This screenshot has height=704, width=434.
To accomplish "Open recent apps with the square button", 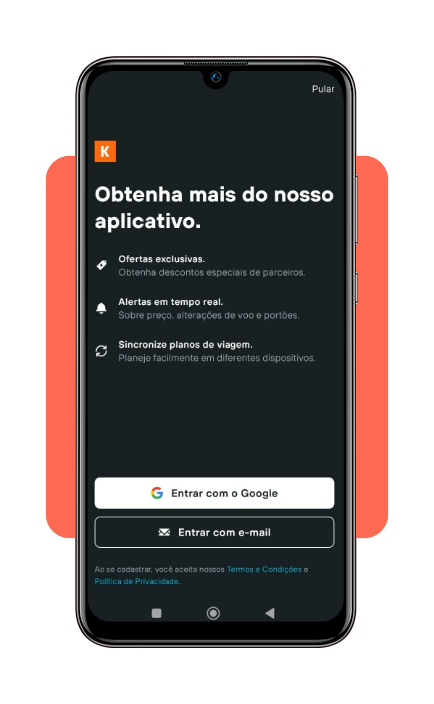I will tap(156, 613).
